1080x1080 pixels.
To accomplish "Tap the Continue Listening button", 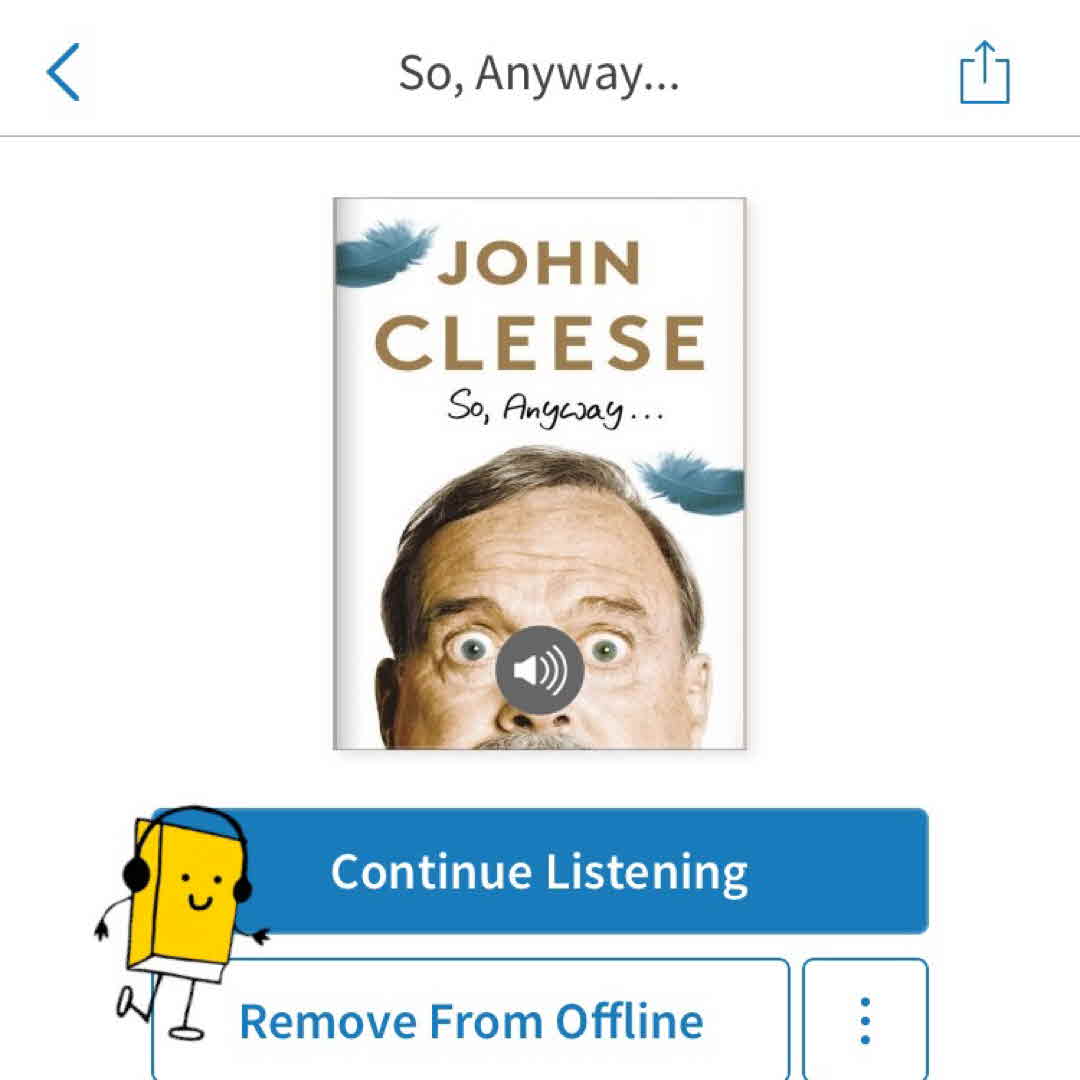I will 540,871.
